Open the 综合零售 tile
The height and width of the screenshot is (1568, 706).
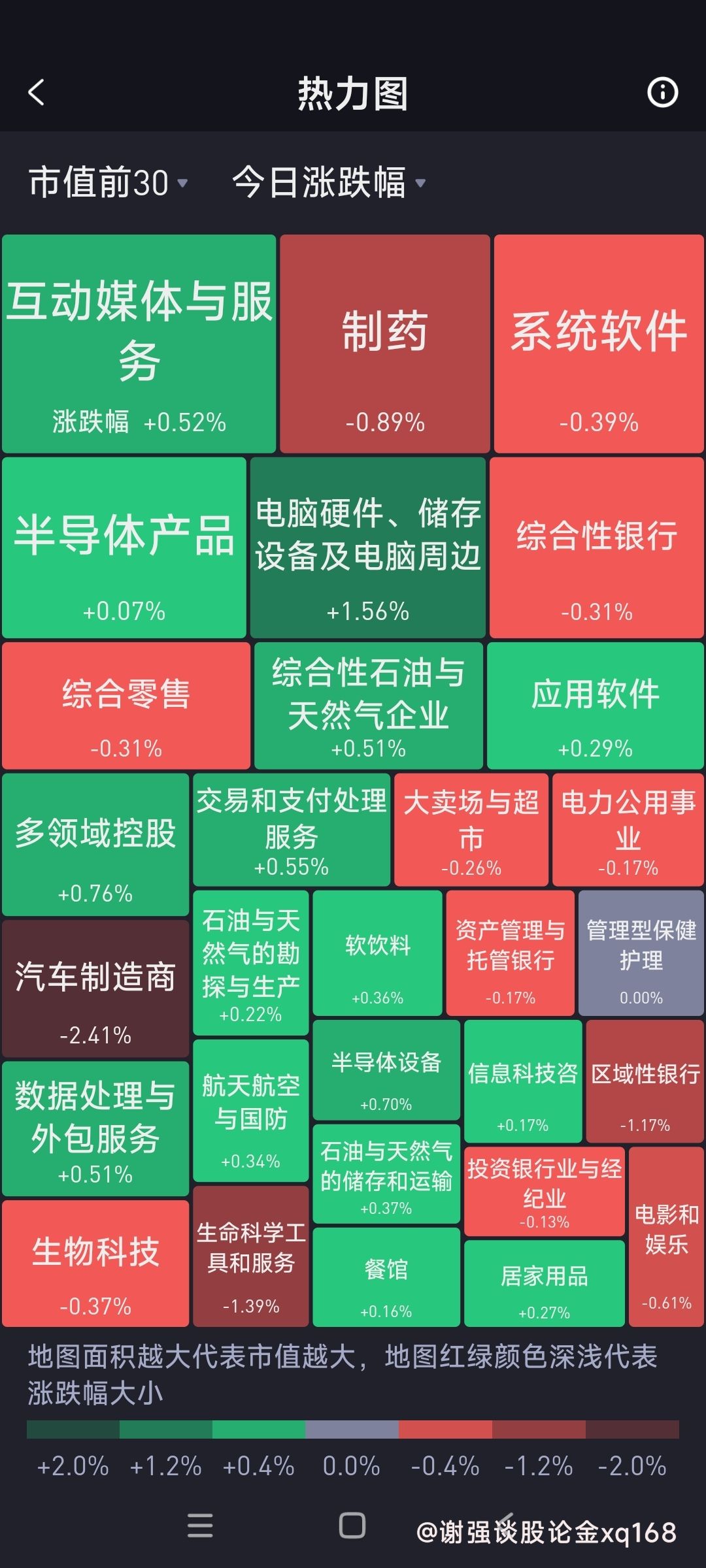(126, 706)
